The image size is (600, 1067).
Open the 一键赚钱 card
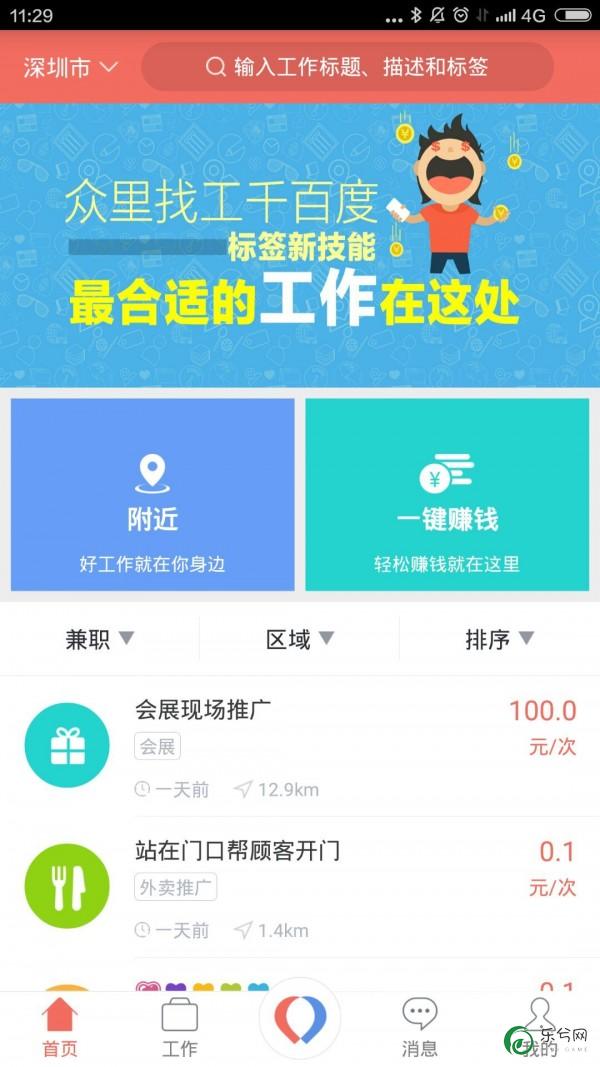pyautogui.click(x=447, y=495)
